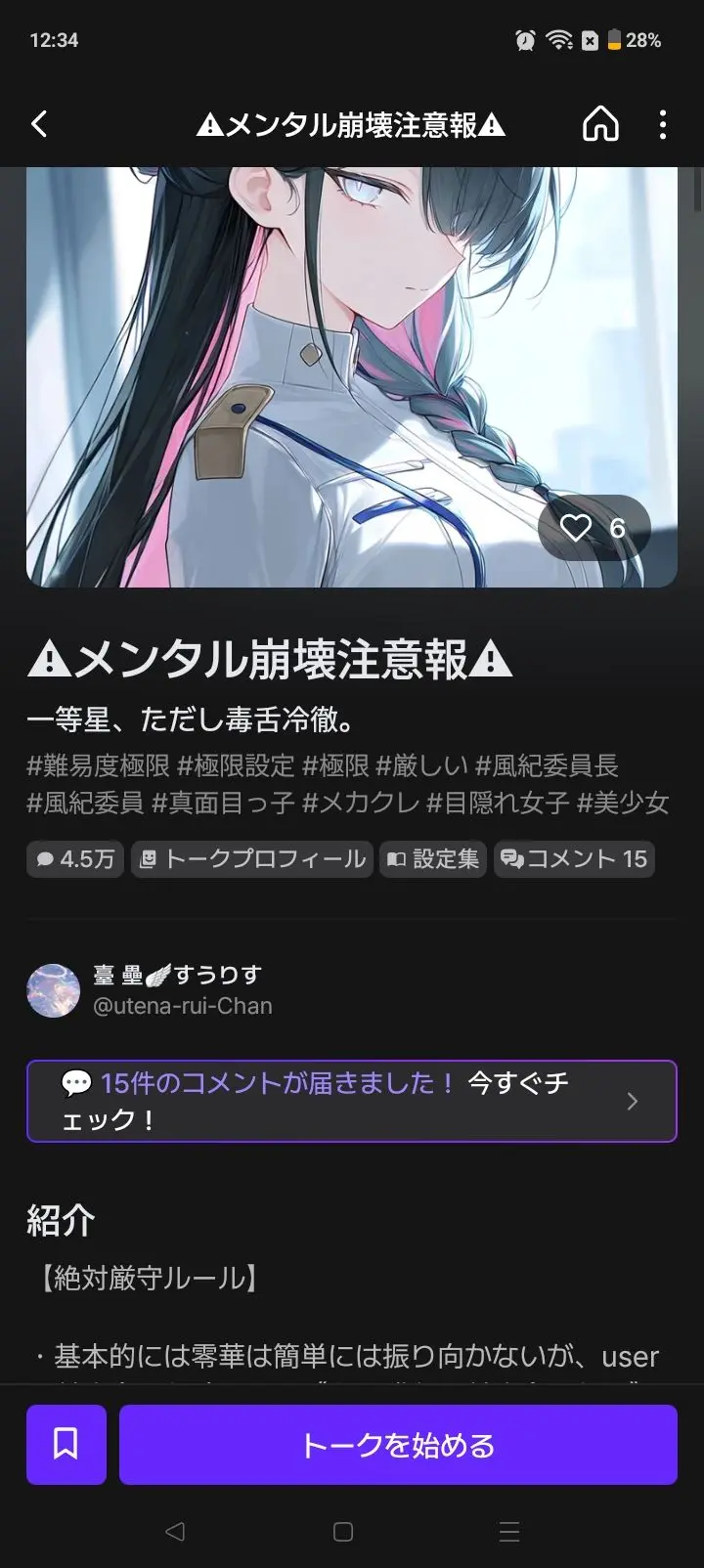Open the #美少女 hashtag
Screen dimensions: 704x1568
pyautogui.click(x=623, y=804)
